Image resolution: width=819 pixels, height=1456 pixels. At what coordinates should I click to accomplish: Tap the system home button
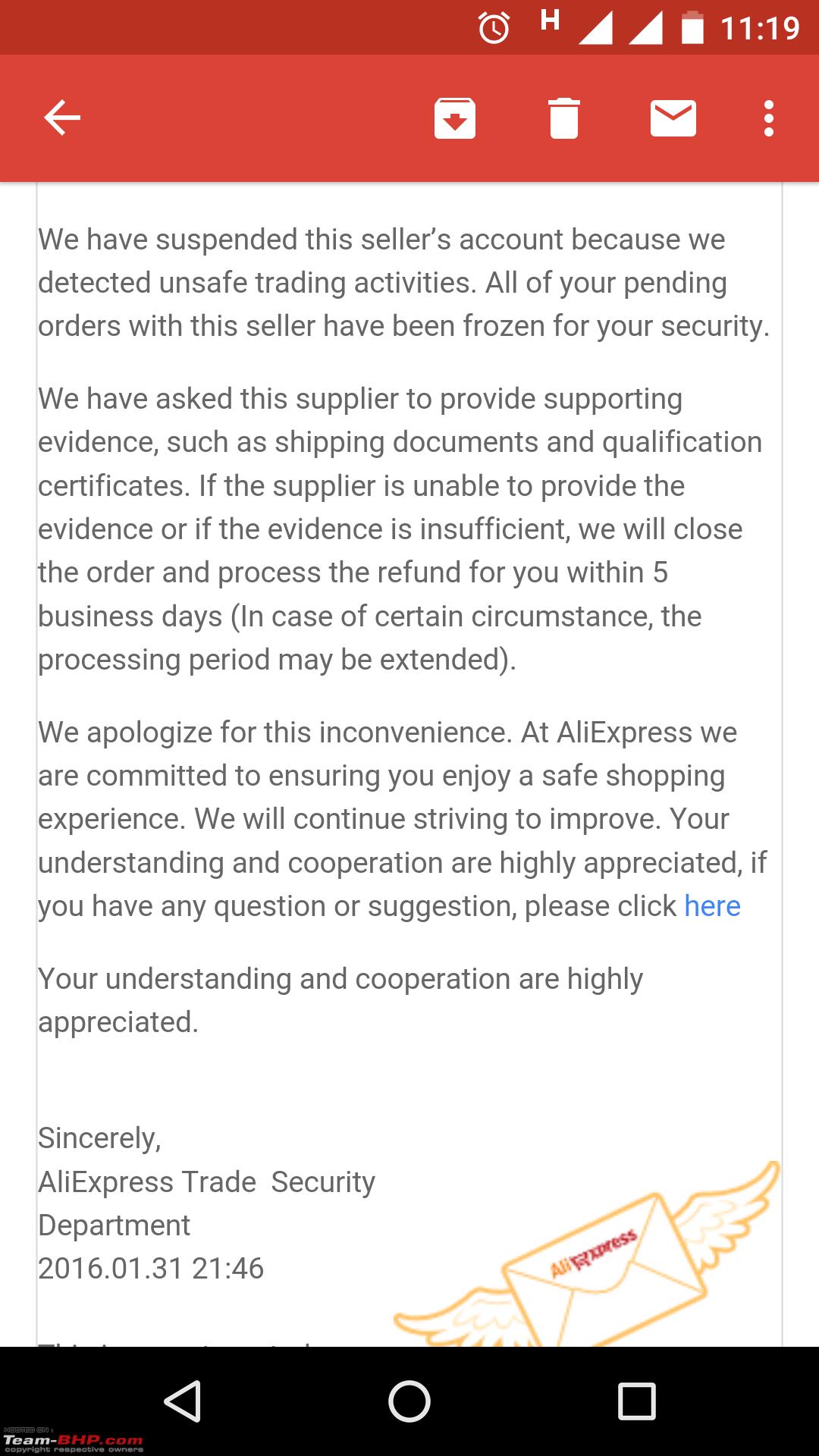point(409,1401)
